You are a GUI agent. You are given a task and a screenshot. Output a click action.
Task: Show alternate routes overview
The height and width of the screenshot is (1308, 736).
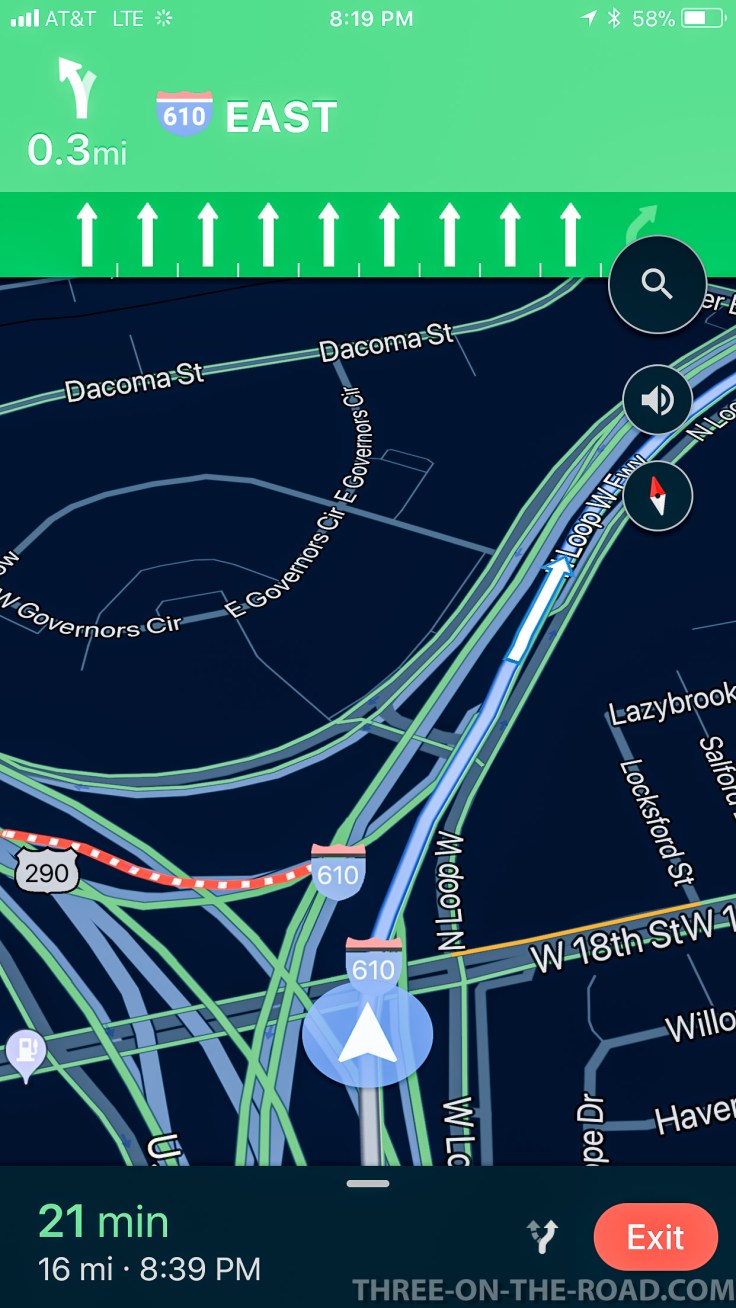[542, 1237]
